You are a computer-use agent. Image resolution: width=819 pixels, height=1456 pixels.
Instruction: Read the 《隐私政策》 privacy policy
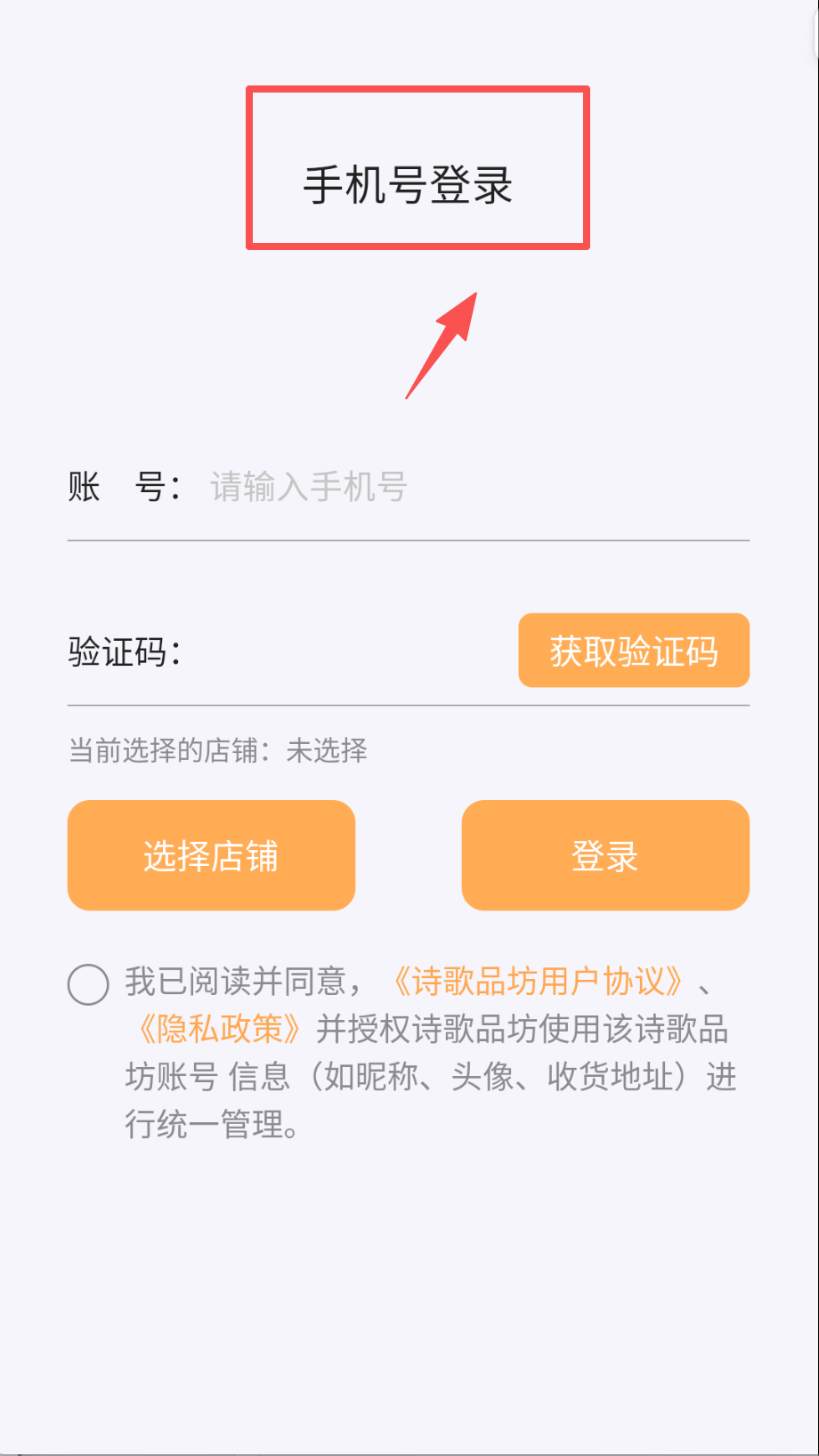219,1030
